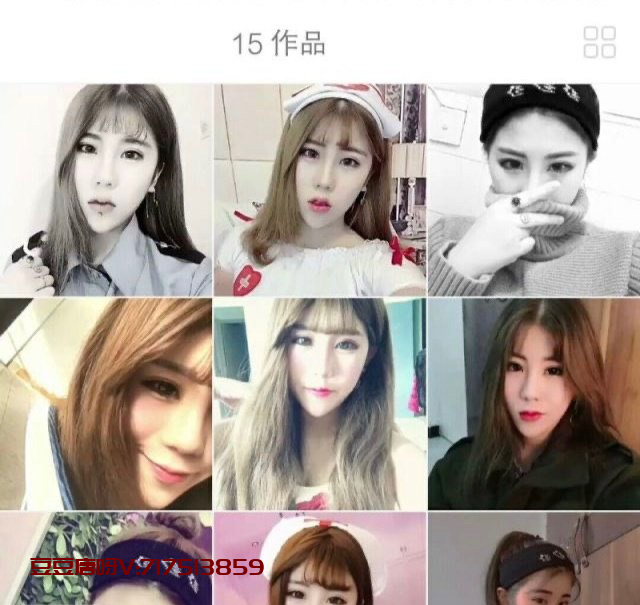Open the ponytail with black headband post
The width and height of the screenshot is (640, 605).
point(534,560)
